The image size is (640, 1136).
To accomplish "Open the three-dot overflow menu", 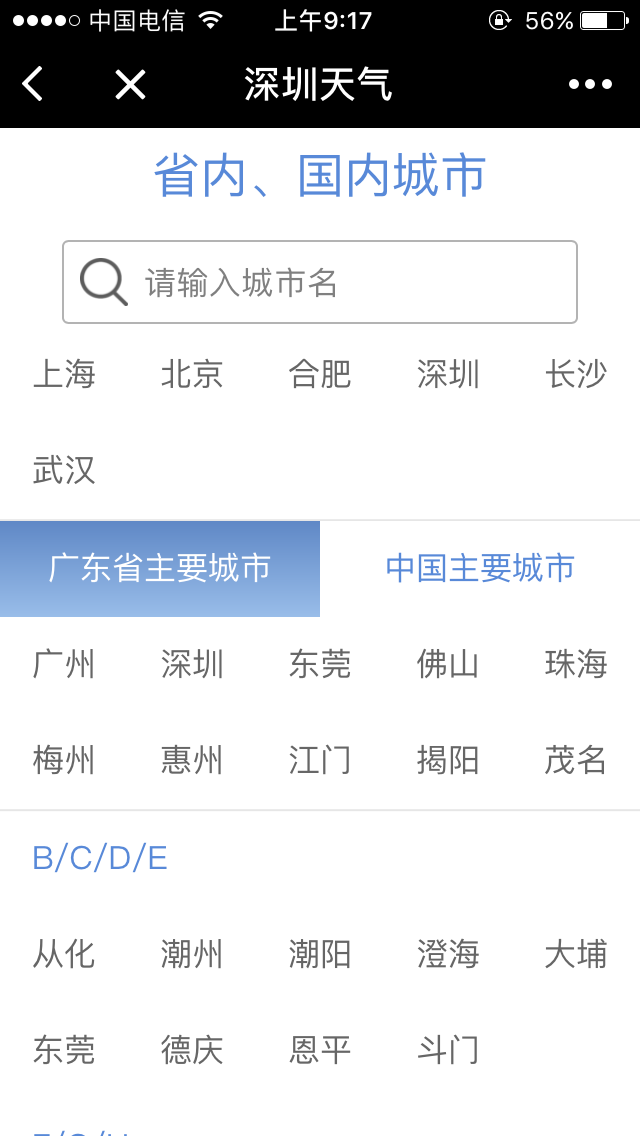I will coord(590,85).
